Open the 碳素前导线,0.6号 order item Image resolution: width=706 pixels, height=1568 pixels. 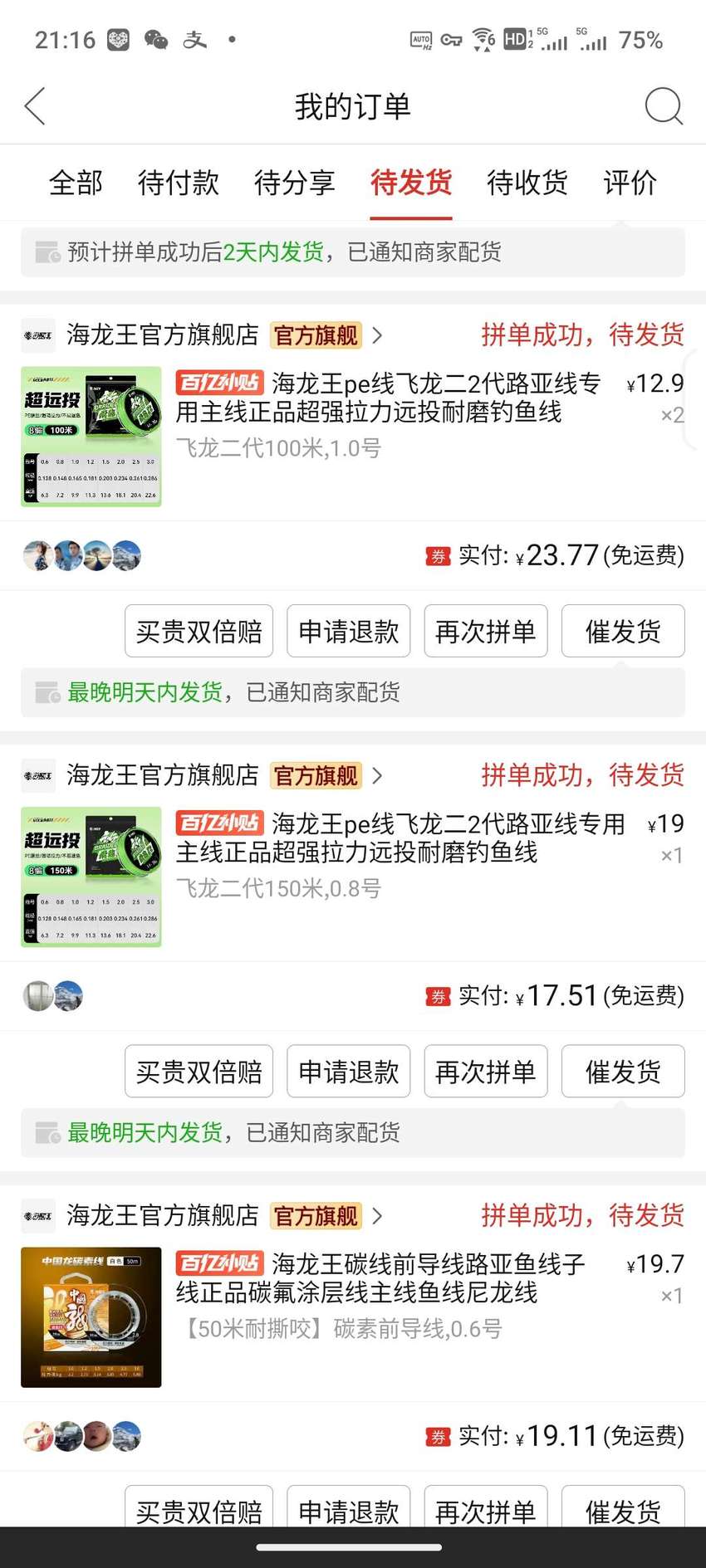tap(353, 1317)
